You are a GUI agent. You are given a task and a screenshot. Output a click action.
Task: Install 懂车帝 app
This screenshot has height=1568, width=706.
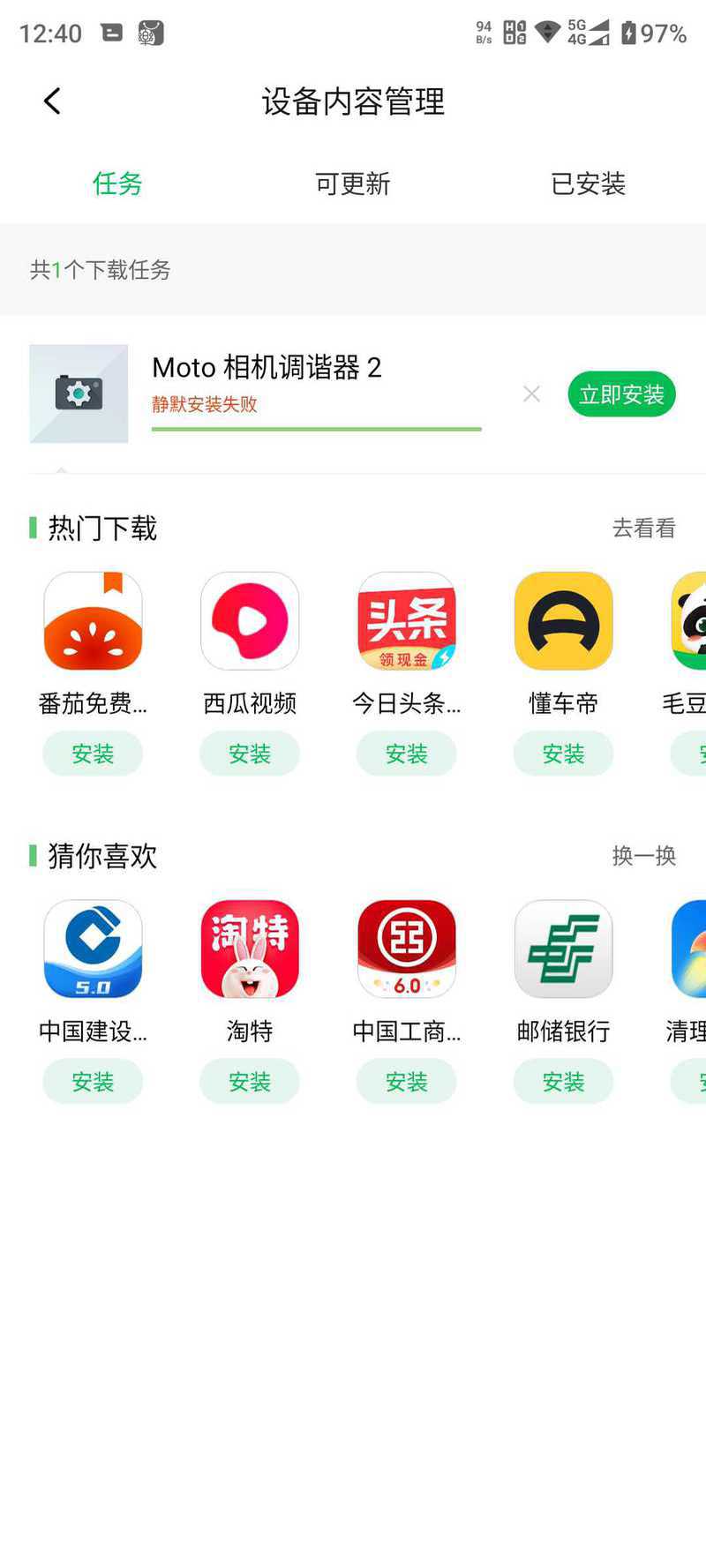click(563, 754)
